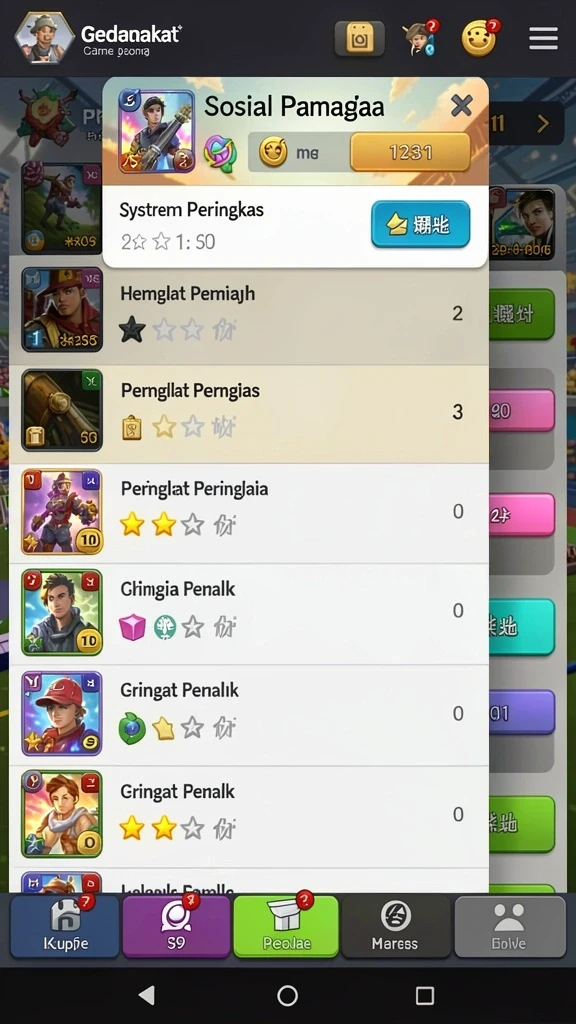Close the Sosial Pamagaa dialog
This screenshot has height=1024, width=576.
pos(462,105)
